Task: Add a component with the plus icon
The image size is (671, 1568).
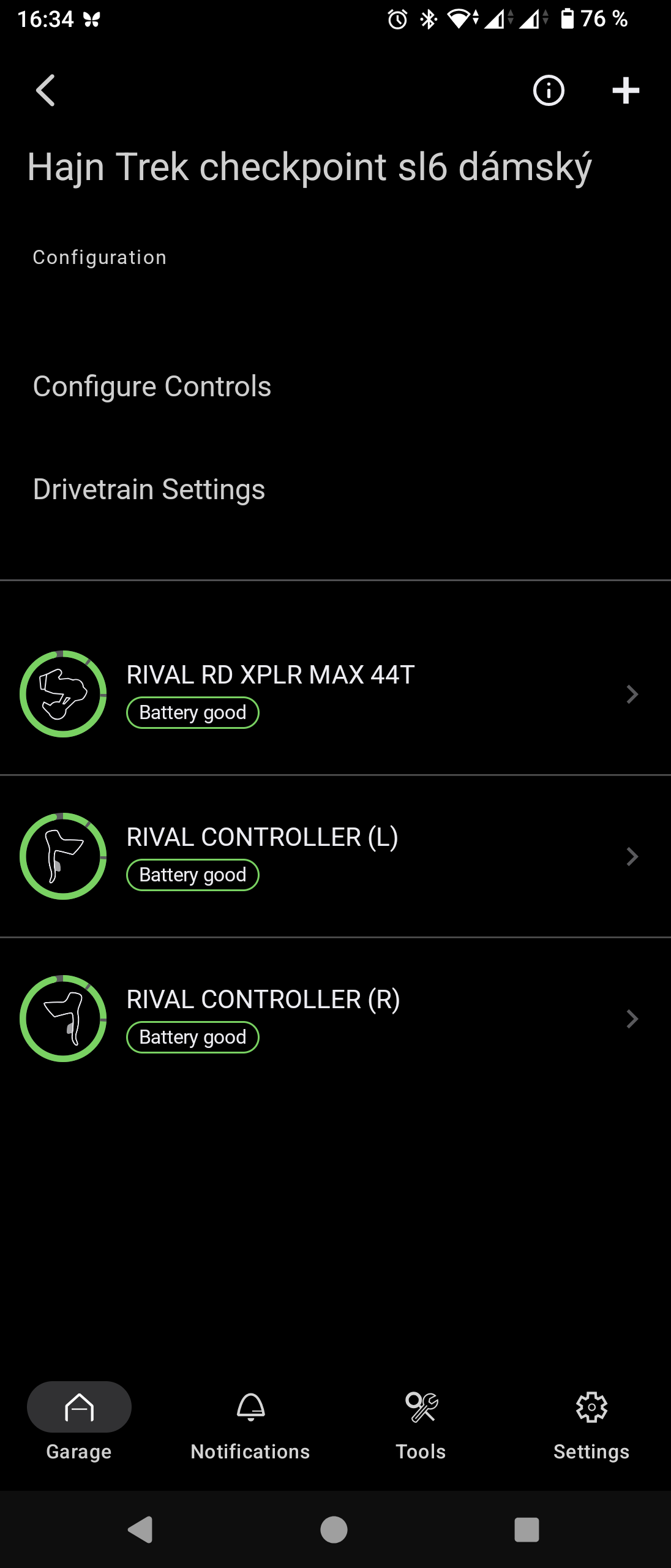Action: coord(626,91)
